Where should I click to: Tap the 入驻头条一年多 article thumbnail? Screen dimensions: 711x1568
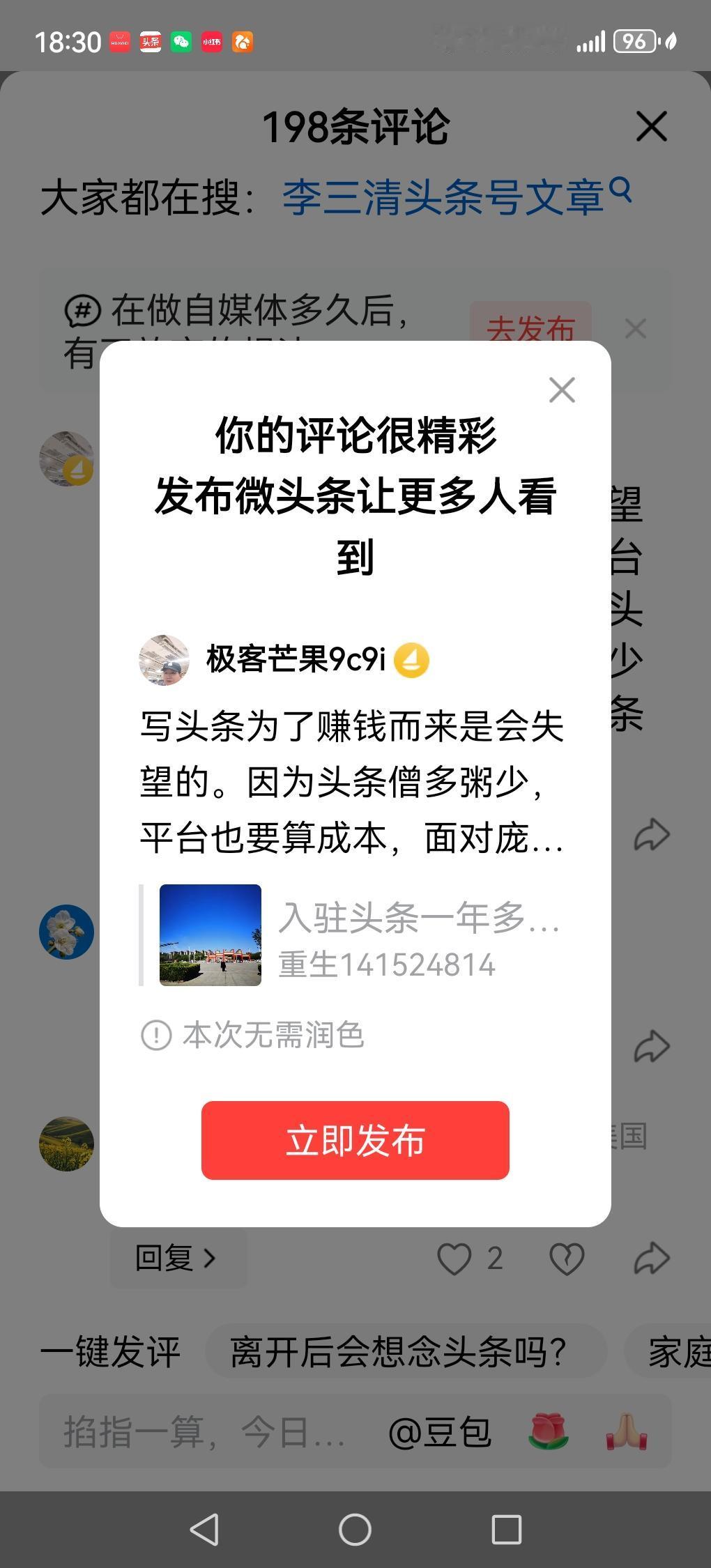tap(210, 934)
